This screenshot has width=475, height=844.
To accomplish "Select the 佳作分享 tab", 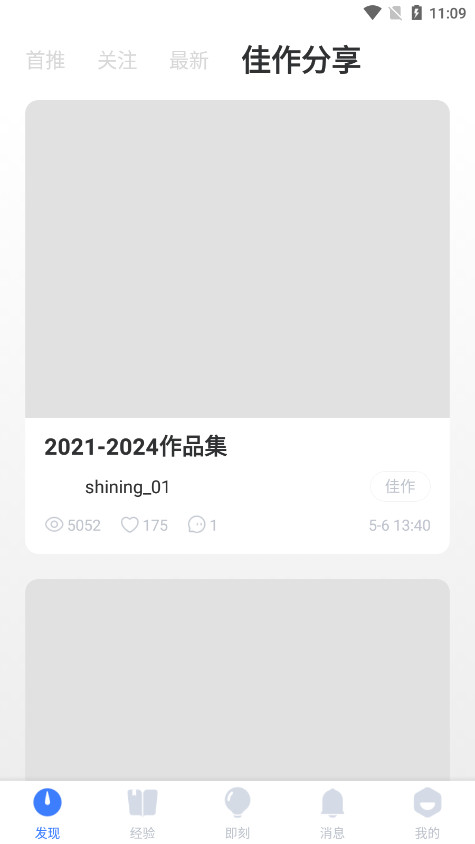I will tap(301, 59).
